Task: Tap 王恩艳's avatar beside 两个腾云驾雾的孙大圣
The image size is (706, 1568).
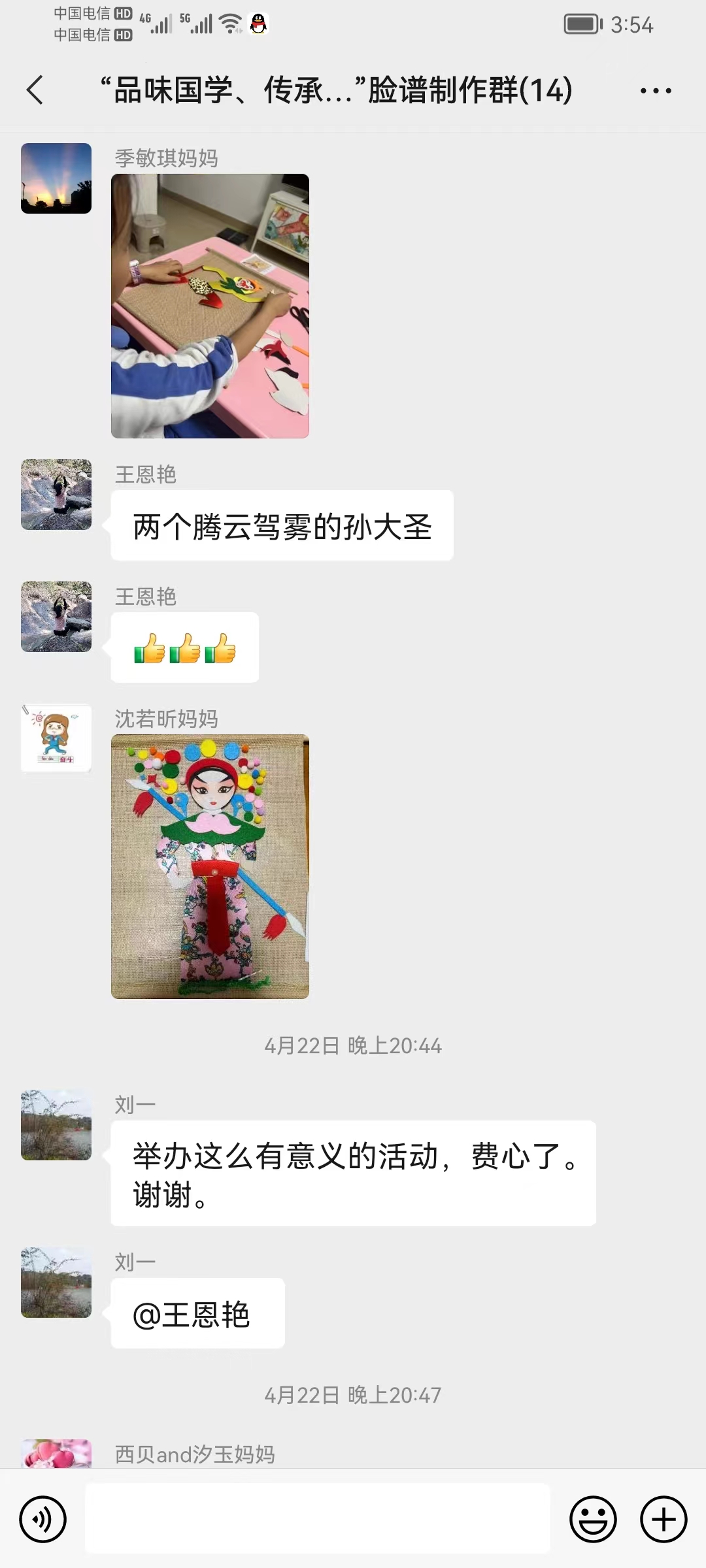Action: pos(56,495)
